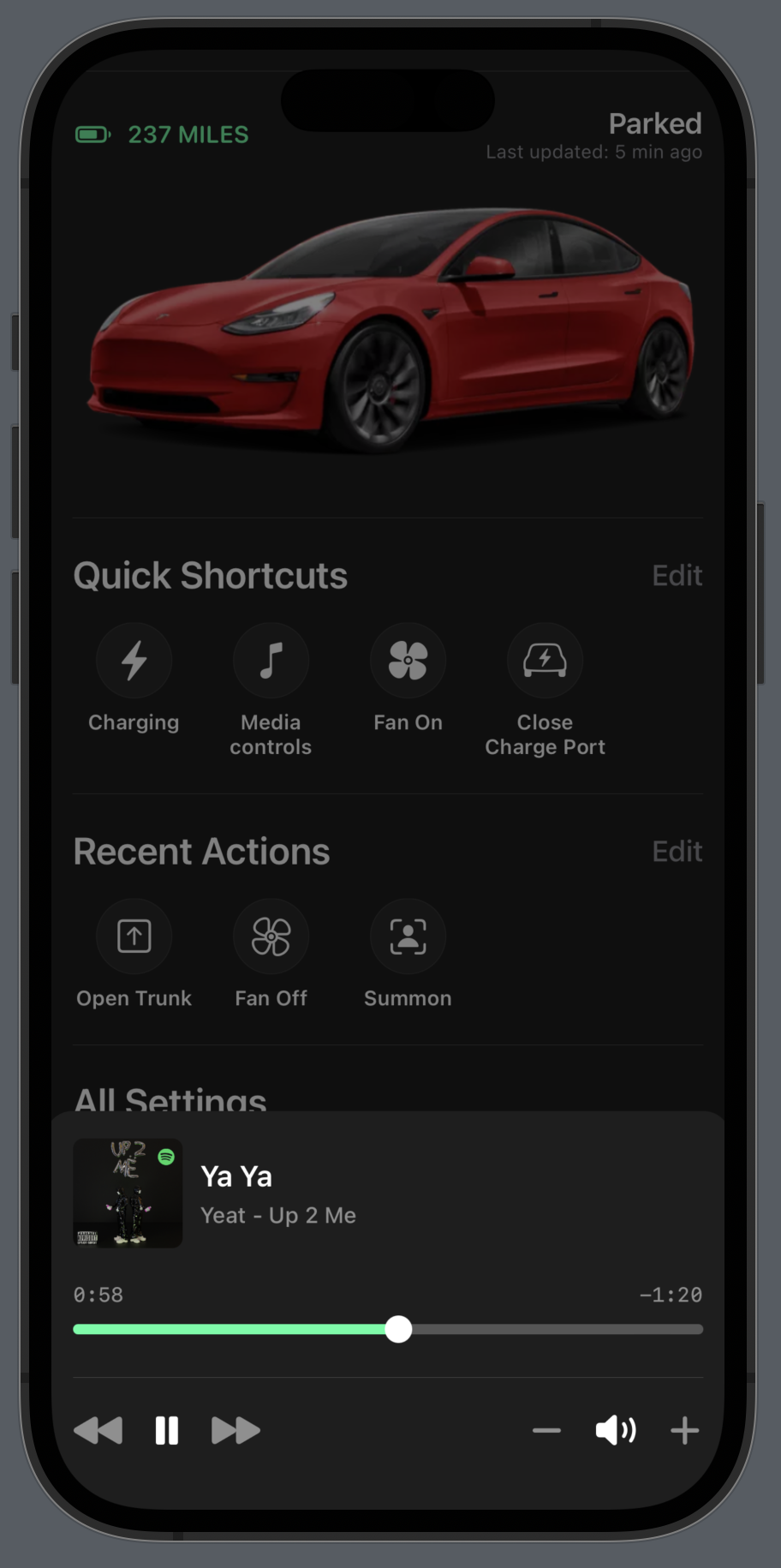Open Trunk from recent actions

134,937
